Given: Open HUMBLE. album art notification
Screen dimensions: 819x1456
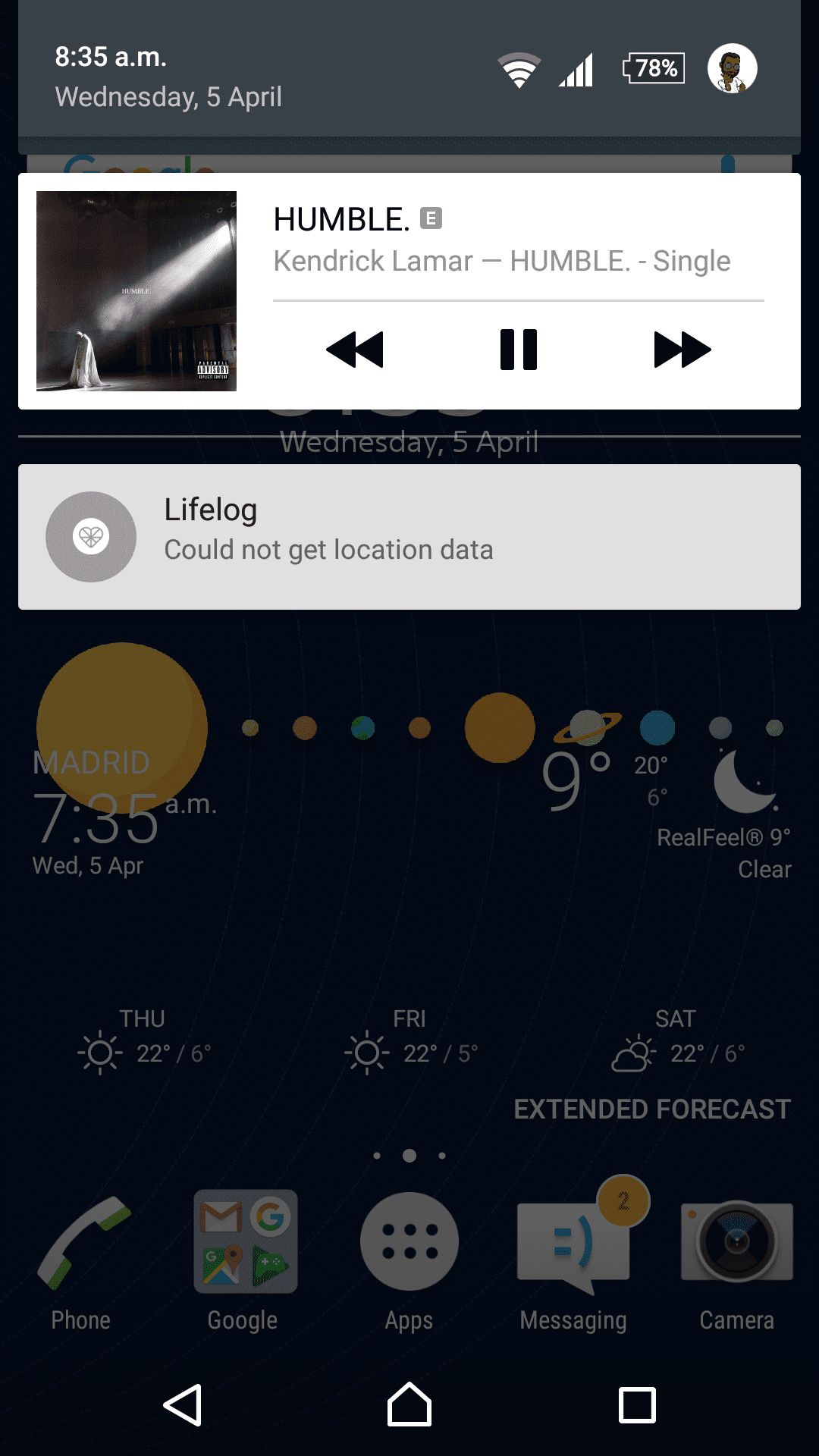Looking at the screenshot, I should [x=136, y=291].
